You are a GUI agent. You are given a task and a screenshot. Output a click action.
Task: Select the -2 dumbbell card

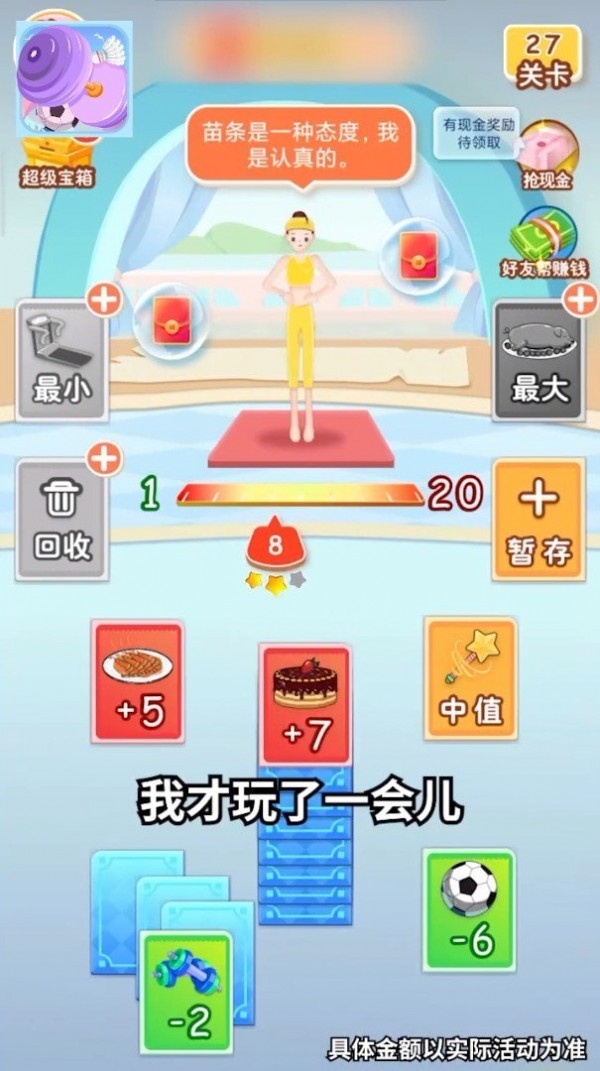coord(186,990)
